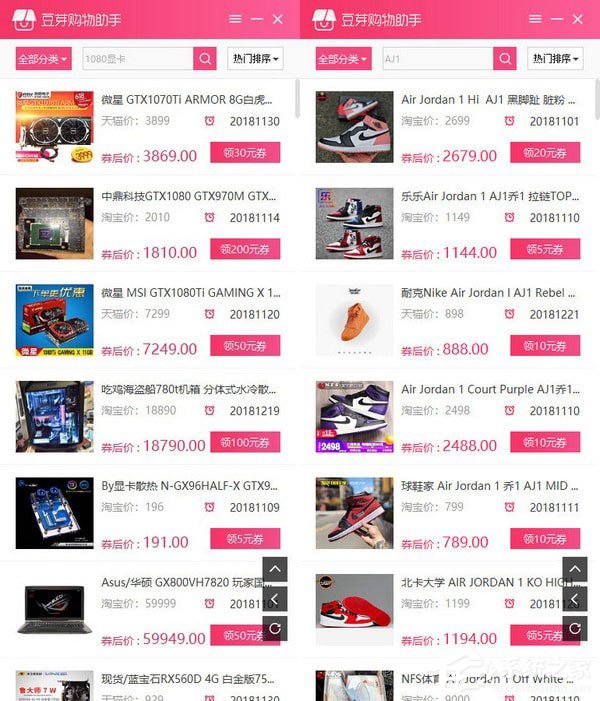
Task: Claim 领100元券 for 吃鸡海盗船780t机箱
Action: [x=245, y=442]
